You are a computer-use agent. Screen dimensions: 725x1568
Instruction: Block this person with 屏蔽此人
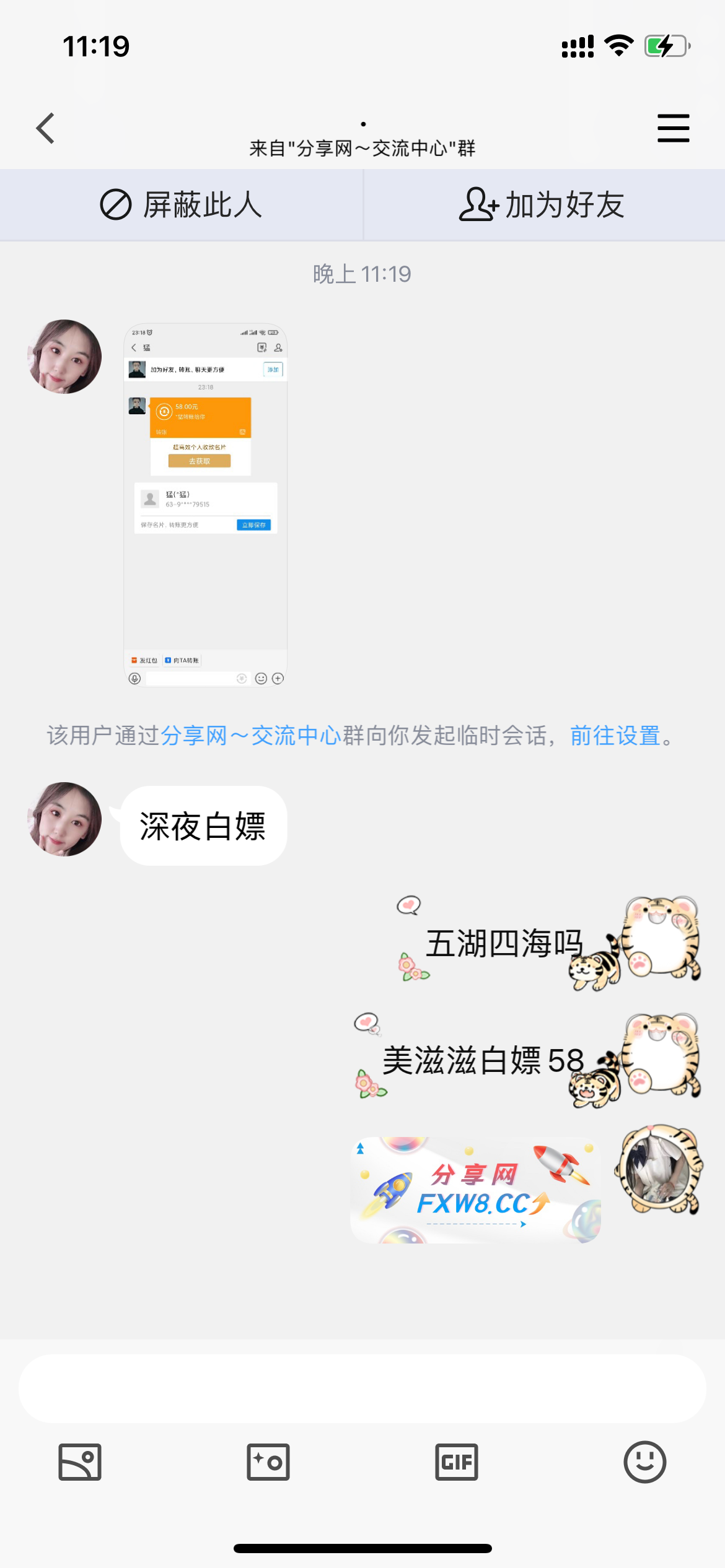click(181, 205)
